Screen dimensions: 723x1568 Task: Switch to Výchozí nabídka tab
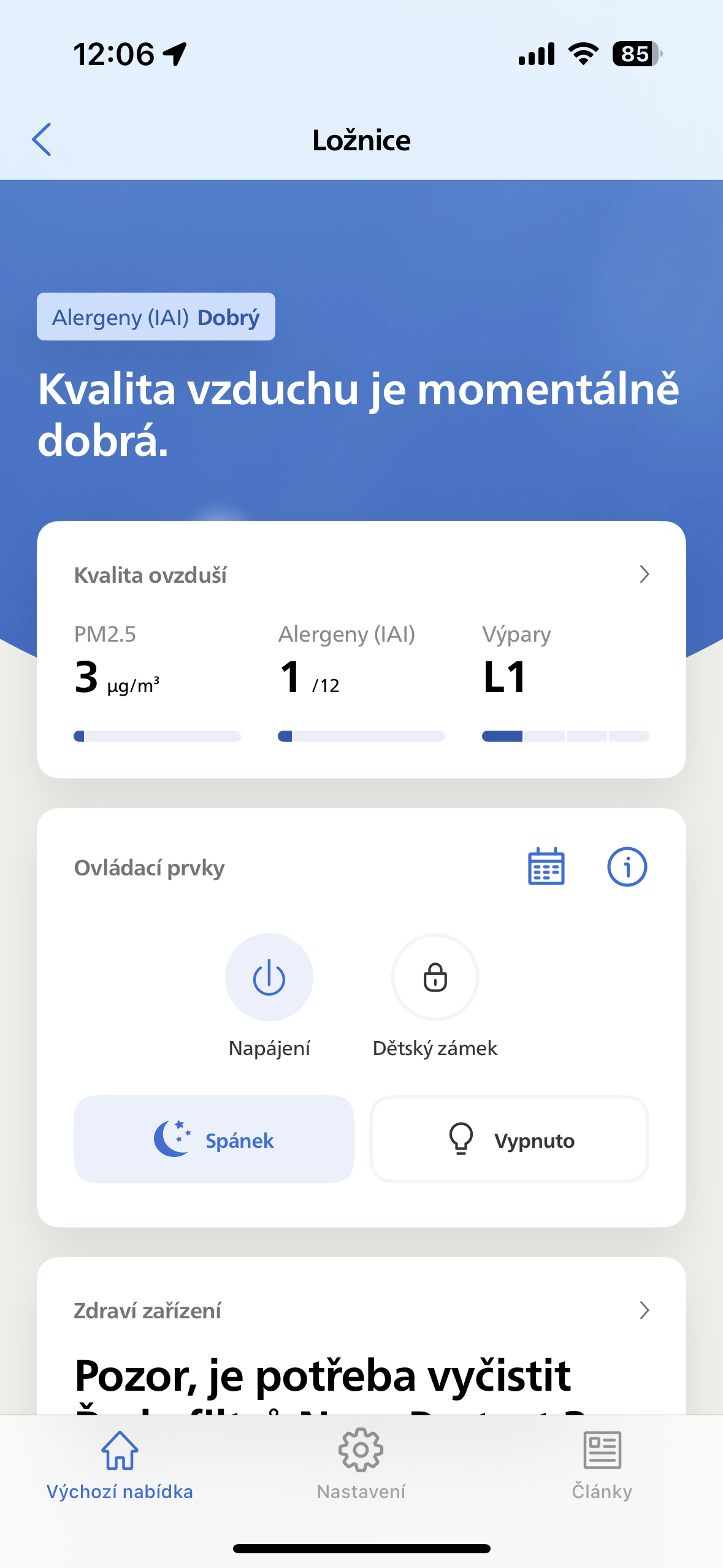tap(120, 1466)
